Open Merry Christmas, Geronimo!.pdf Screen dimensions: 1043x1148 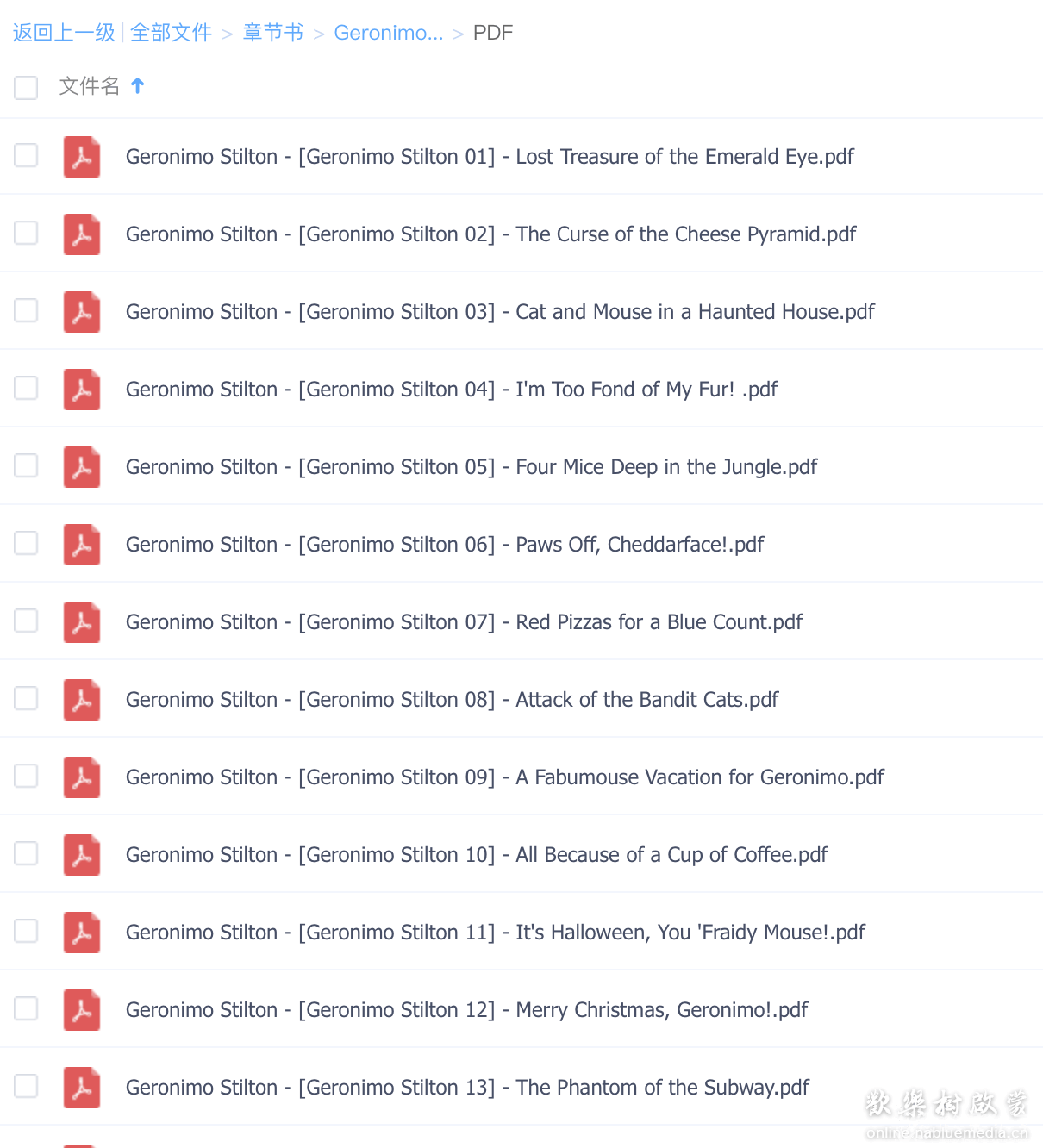(x=466, y=1010)
